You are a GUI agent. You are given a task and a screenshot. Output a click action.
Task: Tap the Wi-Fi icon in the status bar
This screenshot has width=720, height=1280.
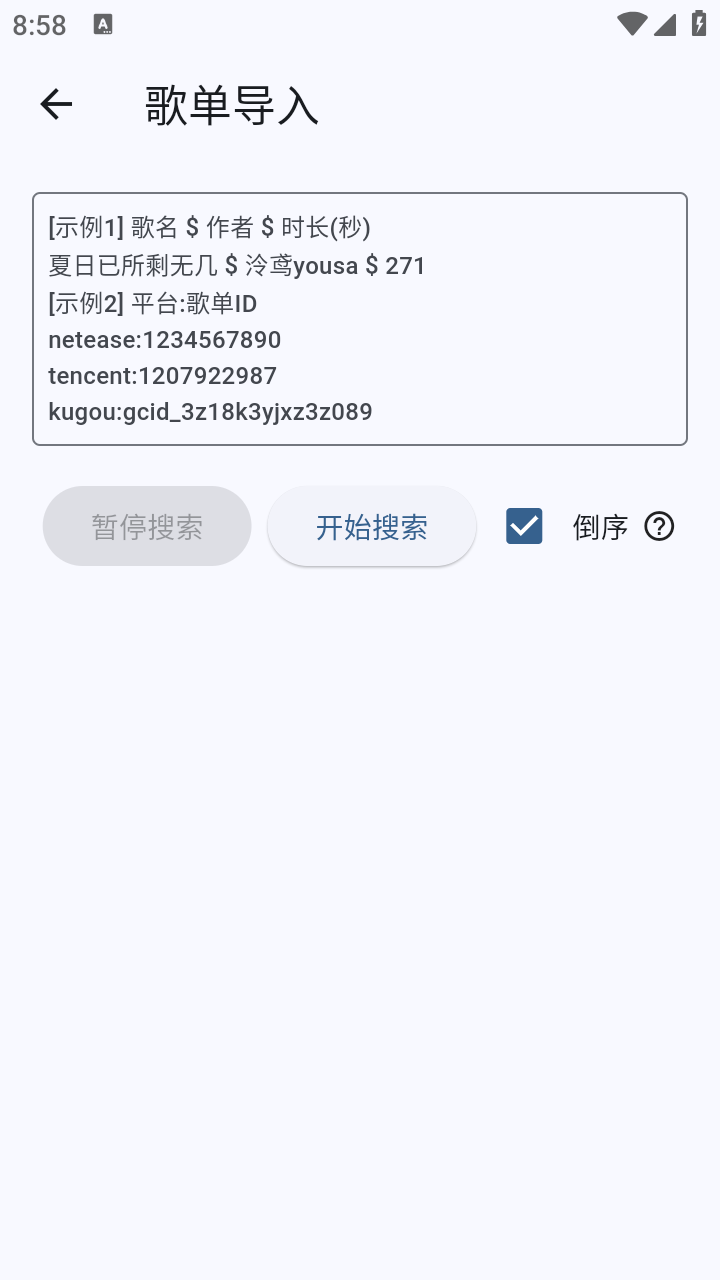click(632, 25)
